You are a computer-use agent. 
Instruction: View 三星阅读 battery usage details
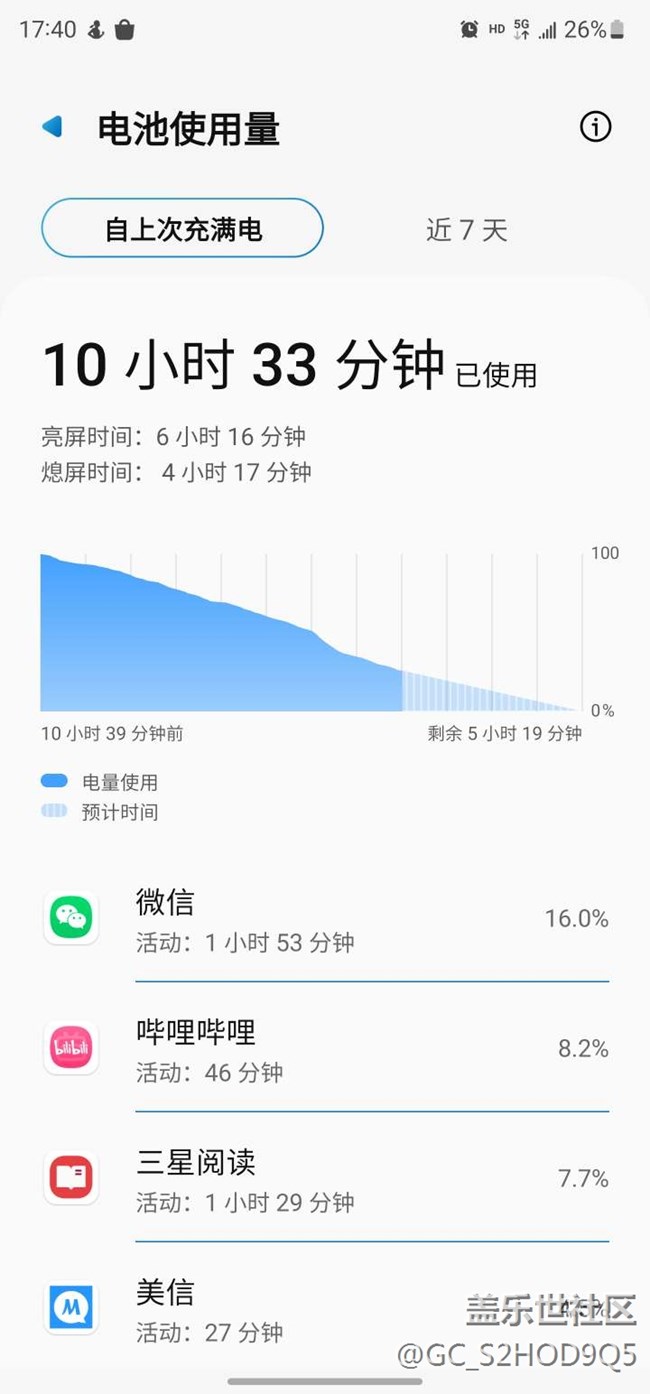point(325,1180)
